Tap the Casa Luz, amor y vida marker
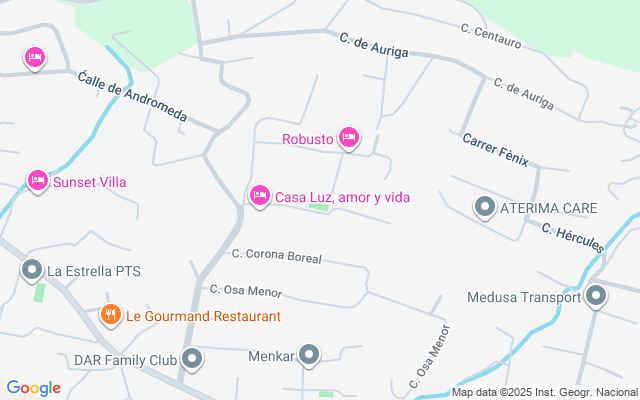Viewport: 640px width, 400px height. [x=259, y=195]
